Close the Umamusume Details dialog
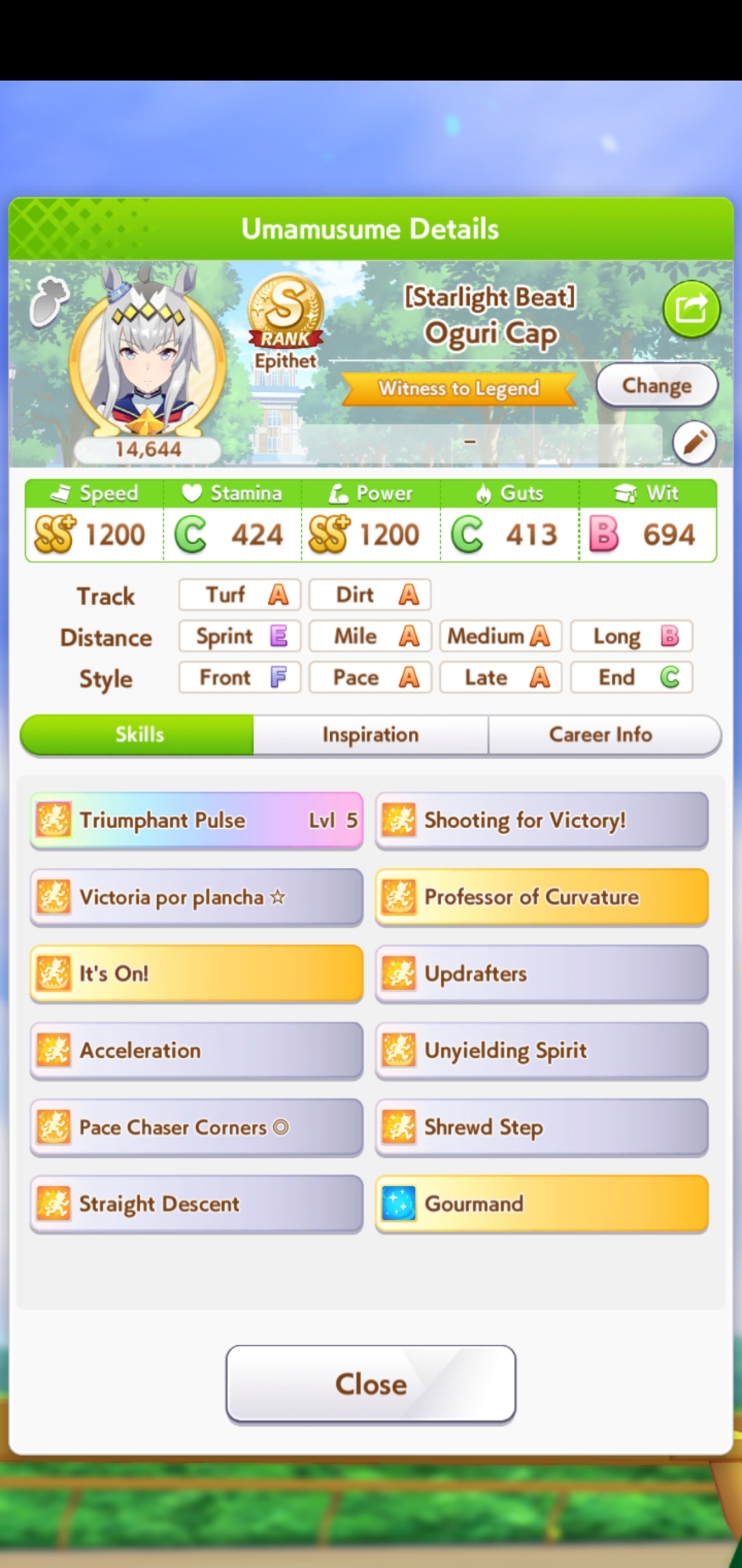This screenshot has height=1568, width=742. click(371, 1384)
